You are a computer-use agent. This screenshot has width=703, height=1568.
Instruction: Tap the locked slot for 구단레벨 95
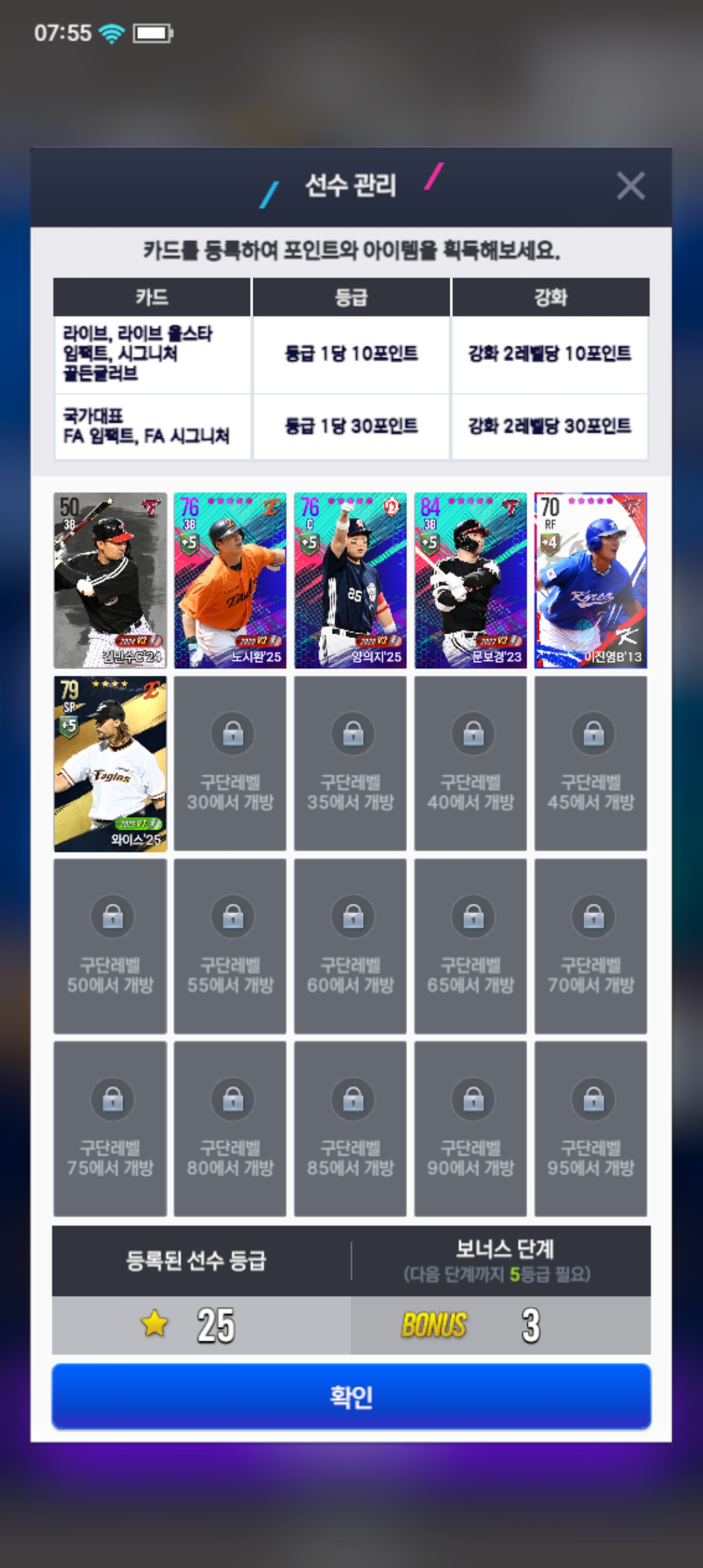click(590, 1128)
